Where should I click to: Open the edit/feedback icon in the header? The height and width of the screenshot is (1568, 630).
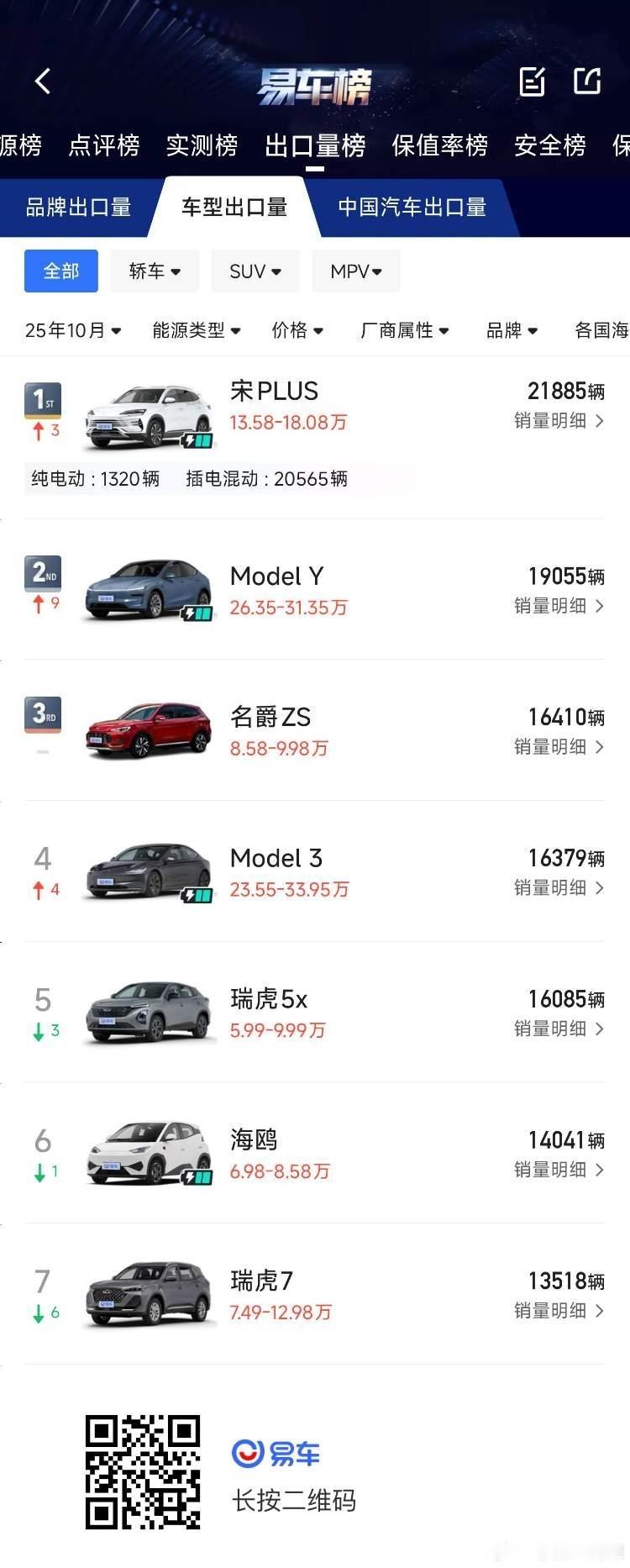(x=531, y=82)
